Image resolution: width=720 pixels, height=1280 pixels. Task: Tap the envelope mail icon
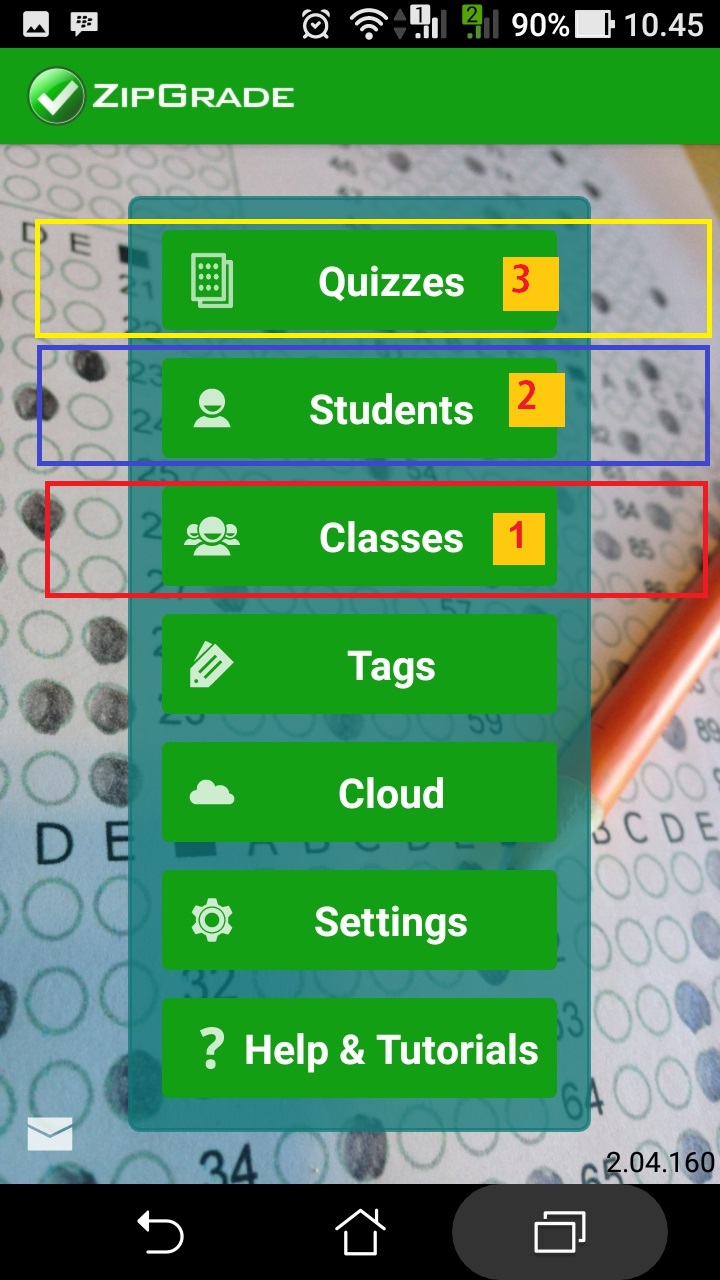(50, 1134)
